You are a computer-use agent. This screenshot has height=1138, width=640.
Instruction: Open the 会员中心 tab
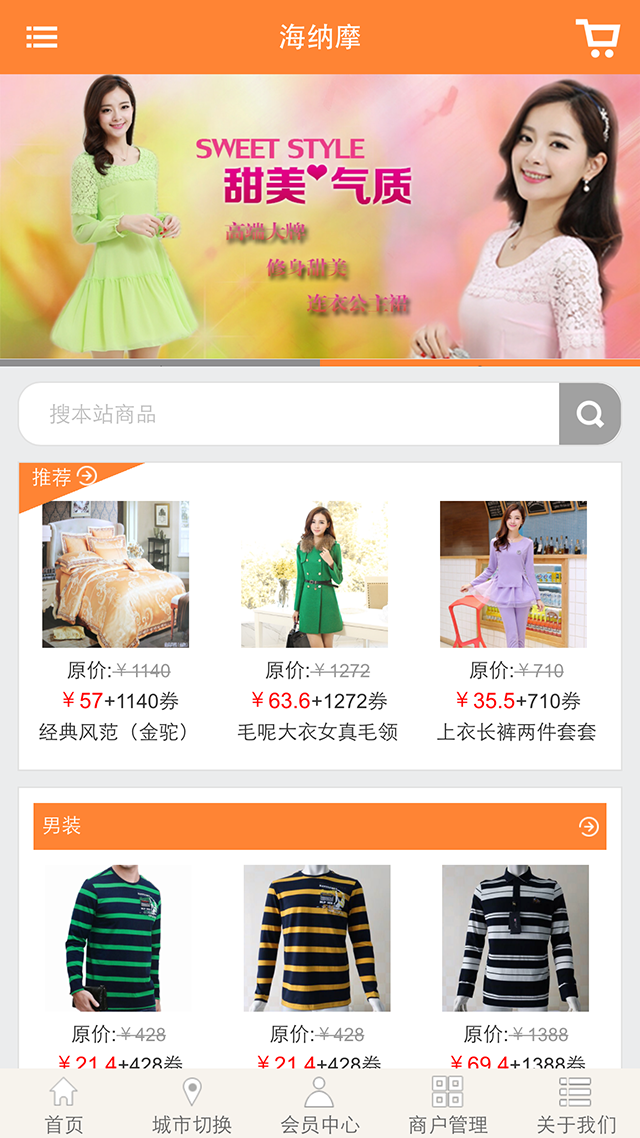point(320,1104)
